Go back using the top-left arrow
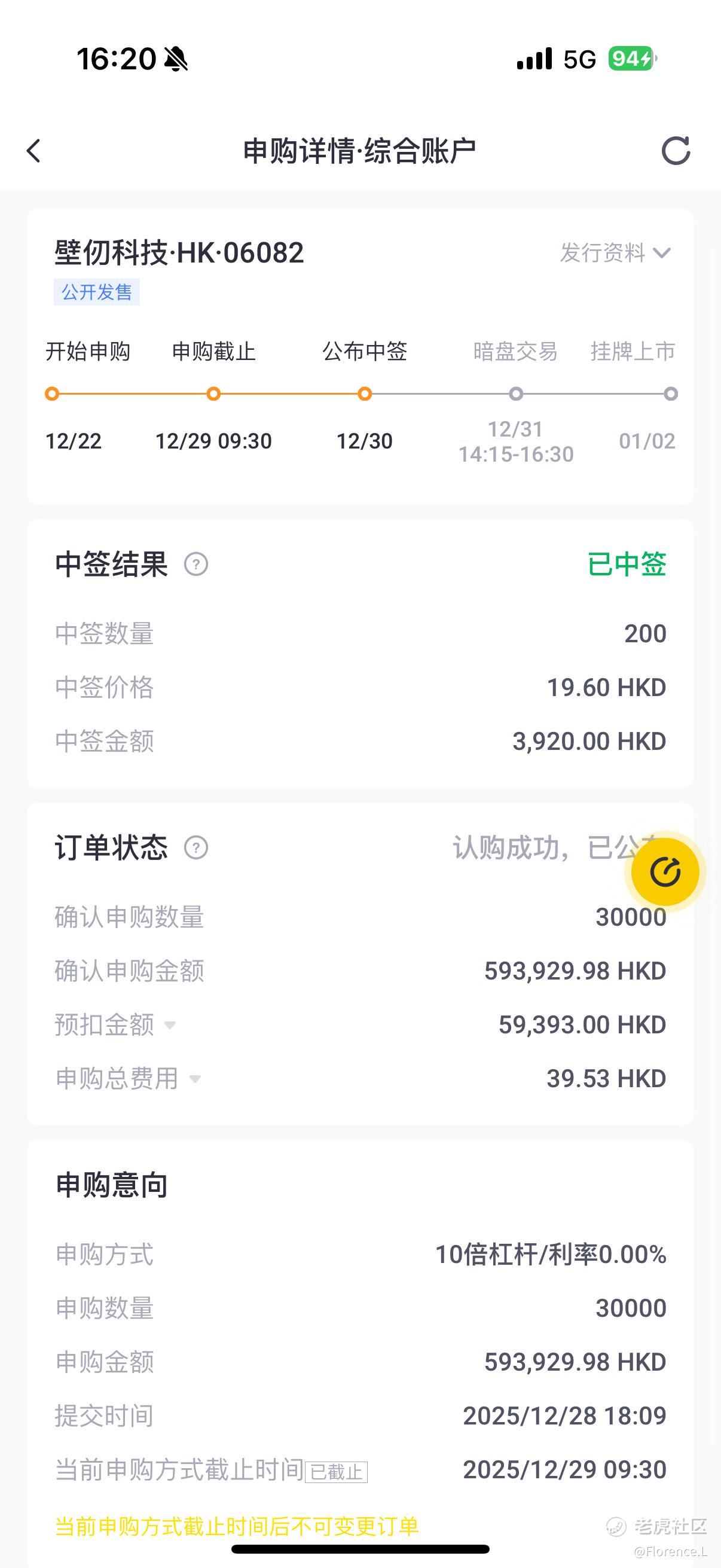The height and width of the screenshot is (1568, 721). [x=33, y=151]
